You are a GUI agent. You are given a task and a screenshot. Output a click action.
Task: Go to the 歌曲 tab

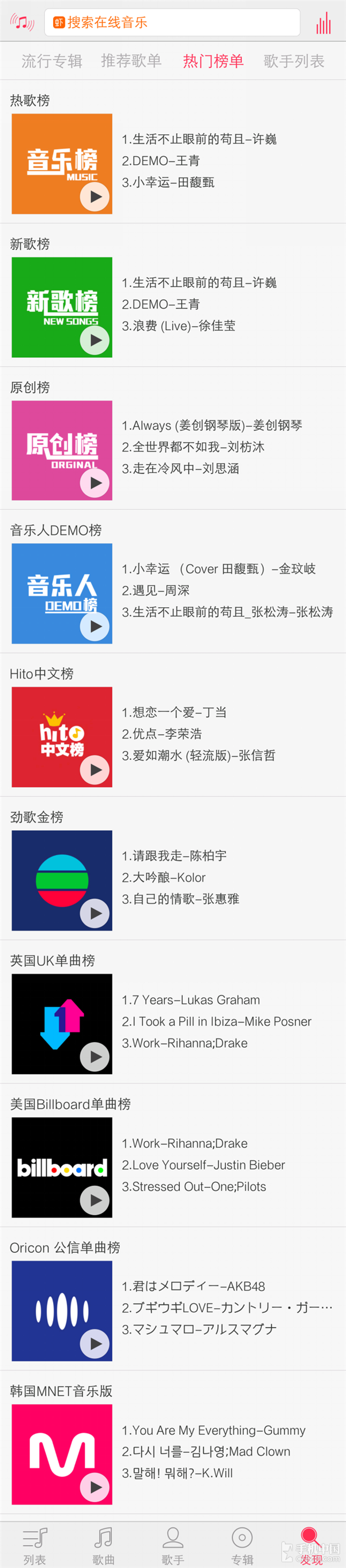[x=104, y=1545]
